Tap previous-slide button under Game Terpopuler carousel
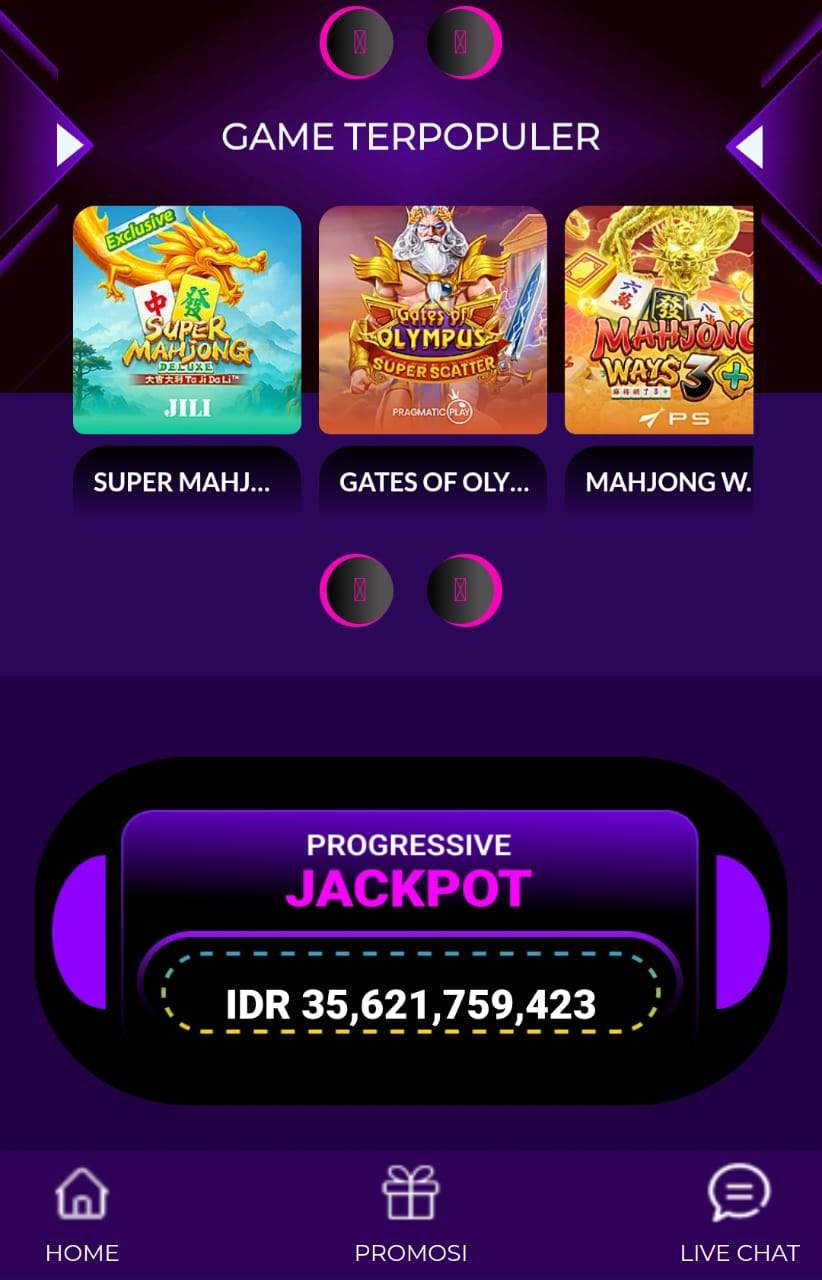 click(358, 590)
